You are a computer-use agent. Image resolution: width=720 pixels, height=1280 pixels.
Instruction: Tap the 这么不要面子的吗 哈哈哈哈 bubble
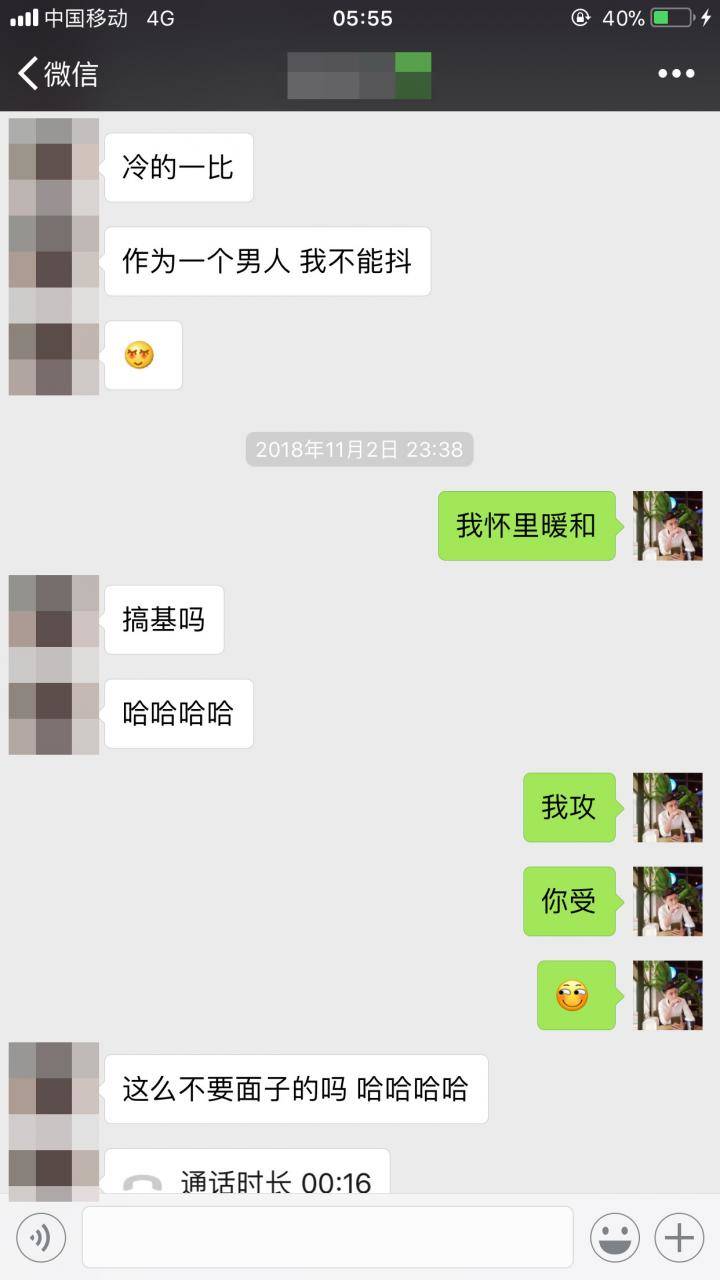(x=296, y=1089)
